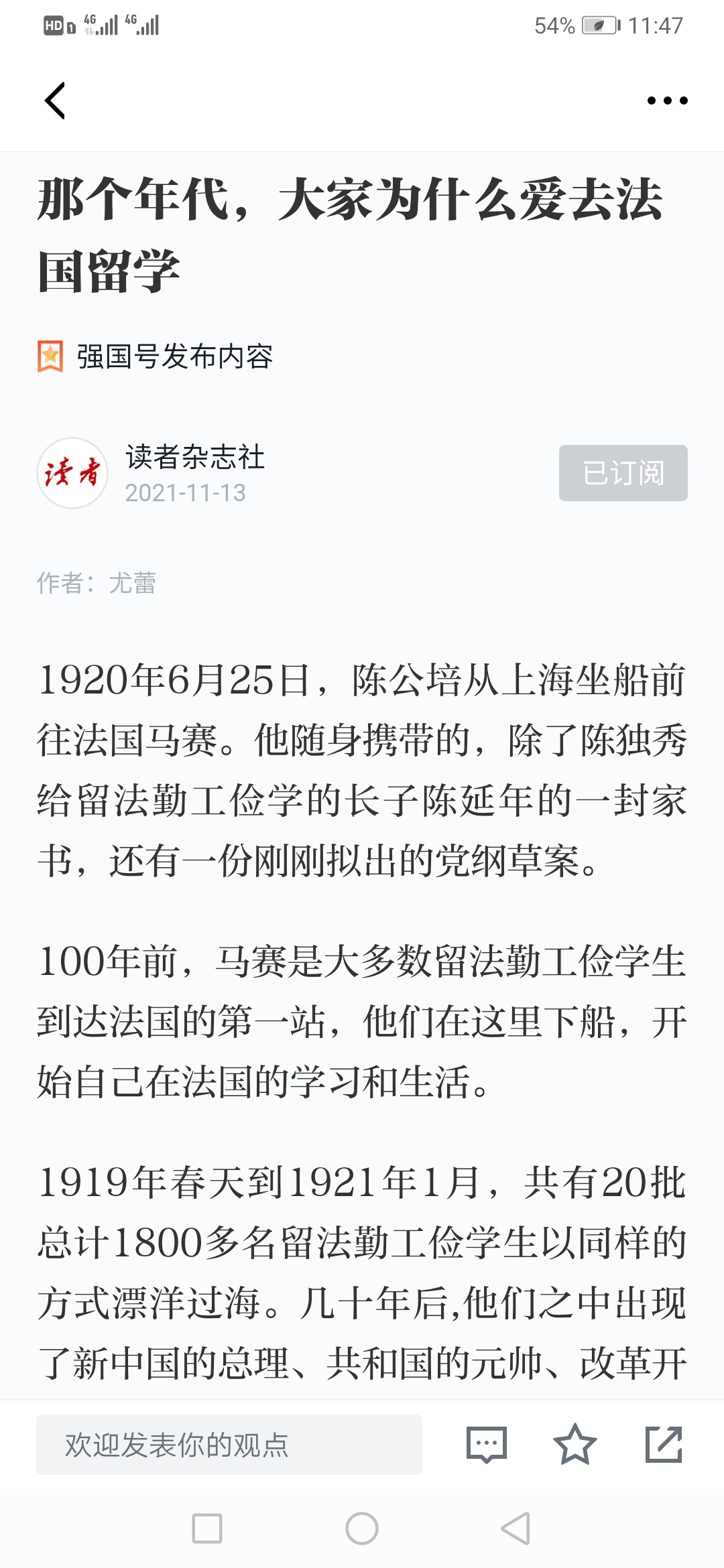The height and width of the screenshot is (1568, 724).
Task: Favorite this article with the star
Action: coord(575,1445)
